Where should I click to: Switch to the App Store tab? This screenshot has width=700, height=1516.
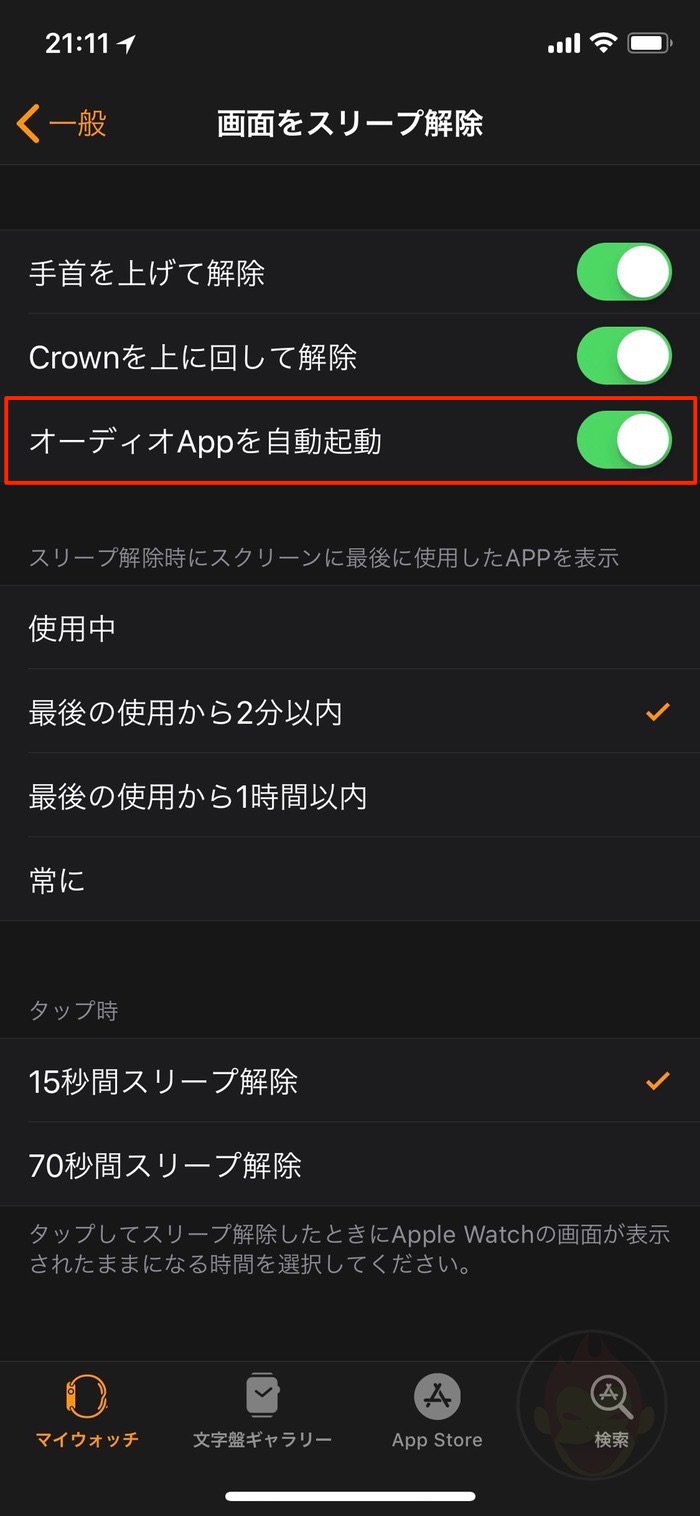(x=437, y=1410)
